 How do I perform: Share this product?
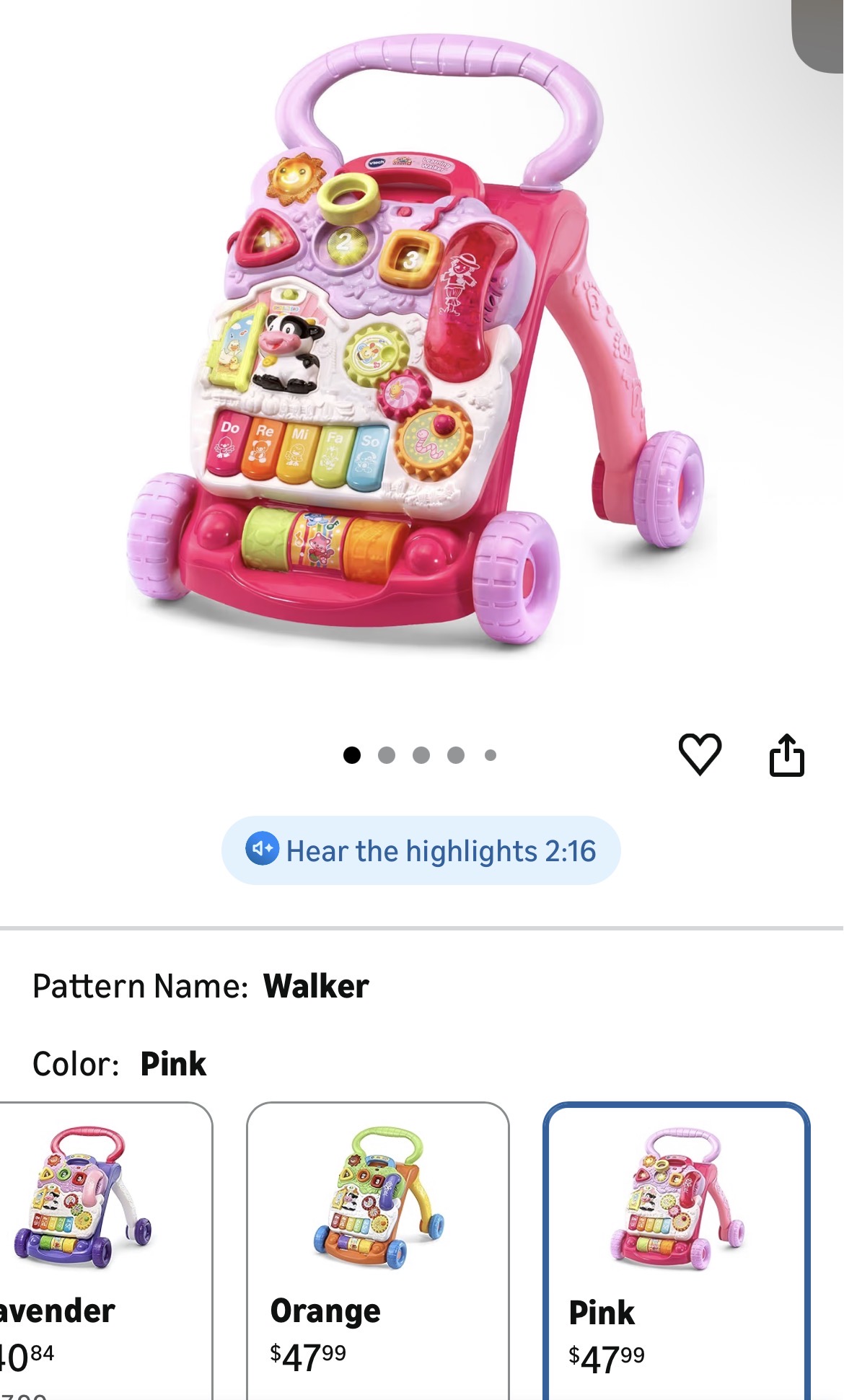[786, 754]
